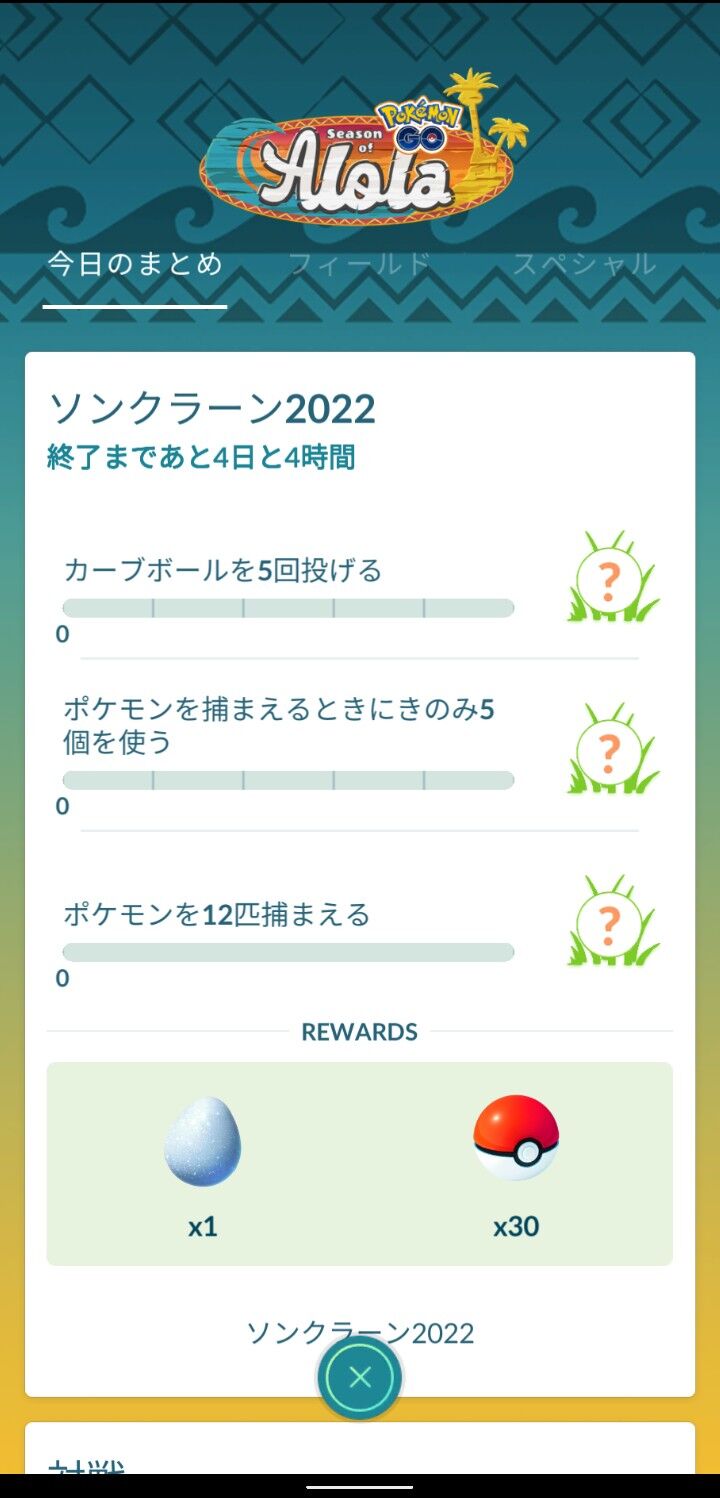Close the research screen
Image resolution: width=720 pixels, height=1498 pixels.
(x=360, y=1377)
